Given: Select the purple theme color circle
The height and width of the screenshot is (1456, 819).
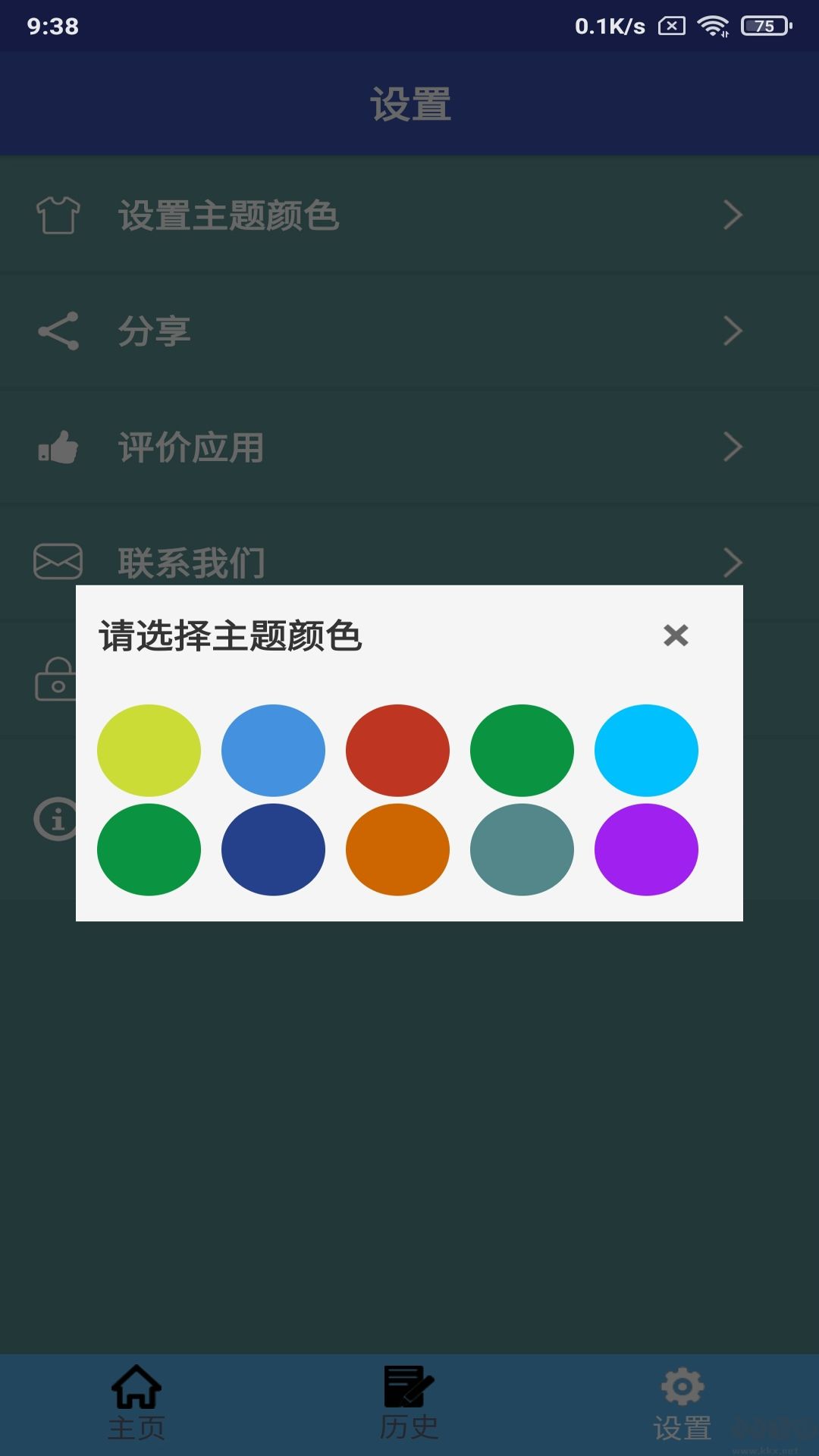Looking at the screenshot, I should [x=646, y=850].
